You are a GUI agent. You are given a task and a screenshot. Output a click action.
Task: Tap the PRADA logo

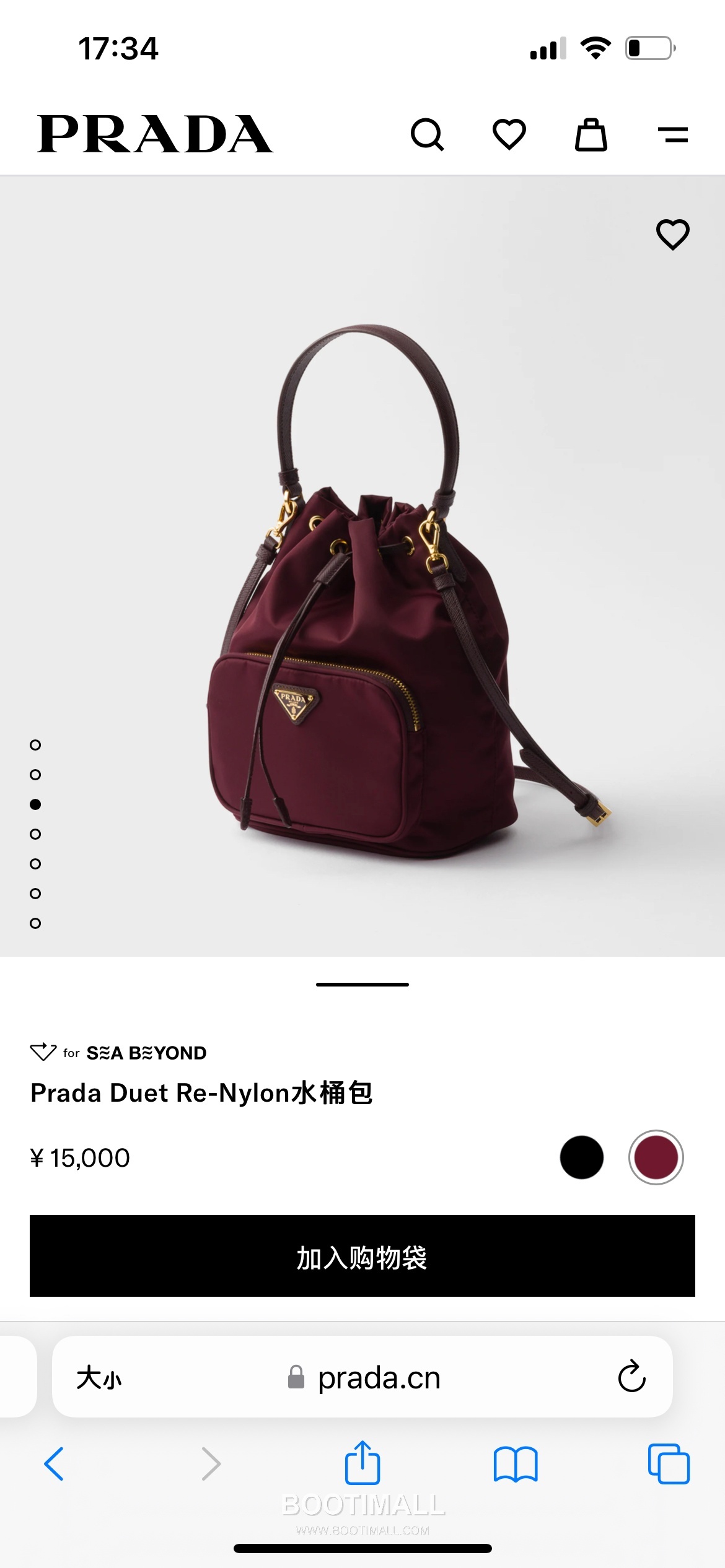tap(154, 133)
